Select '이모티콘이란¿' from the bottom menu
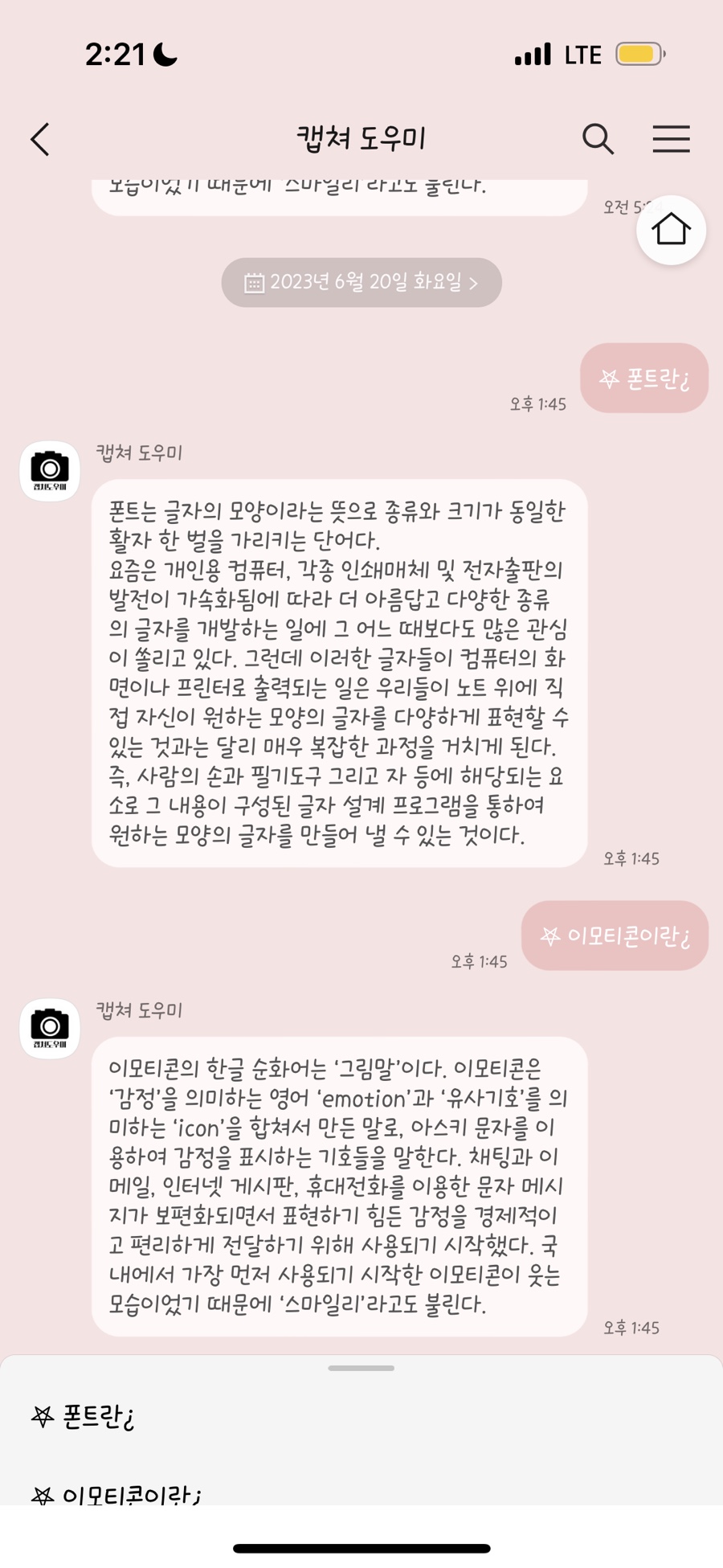 click(117, 1493)
